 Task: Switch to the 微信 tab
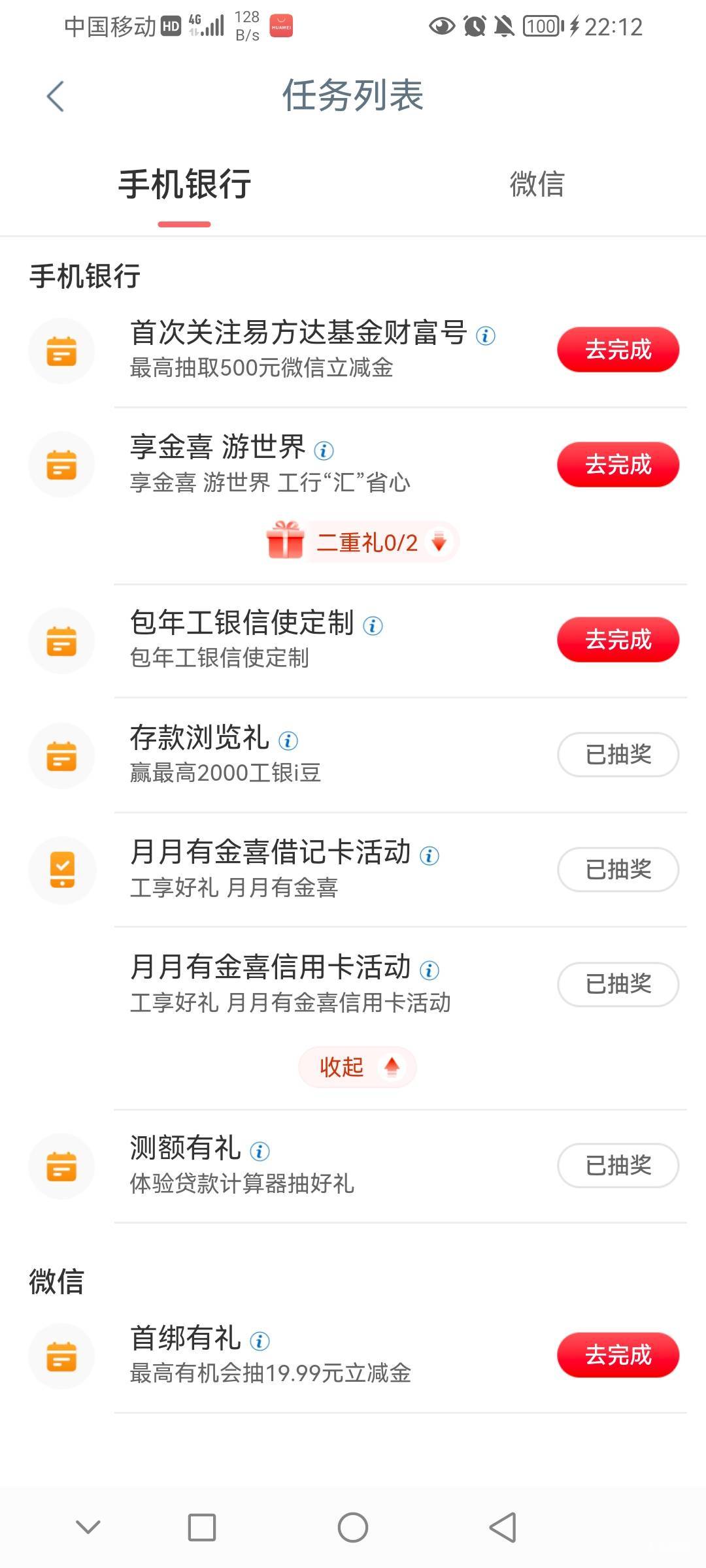pyautogui.click(x=536, y=184)
